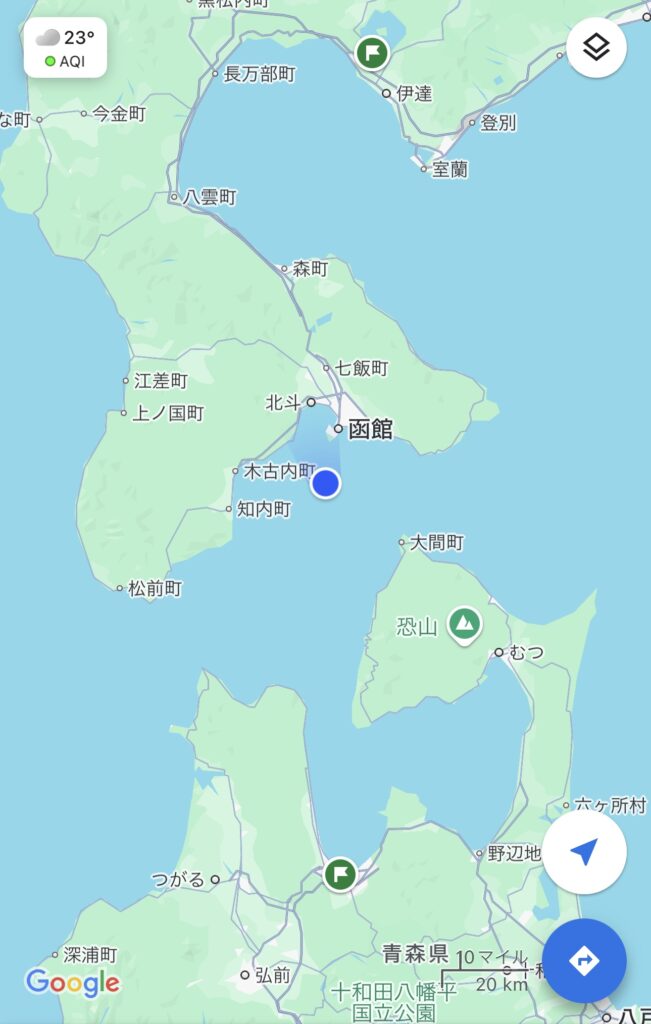Viewport: 651px width, 1024px height.
Task: Tap the blue current-location dot
Action: (325, 484)
